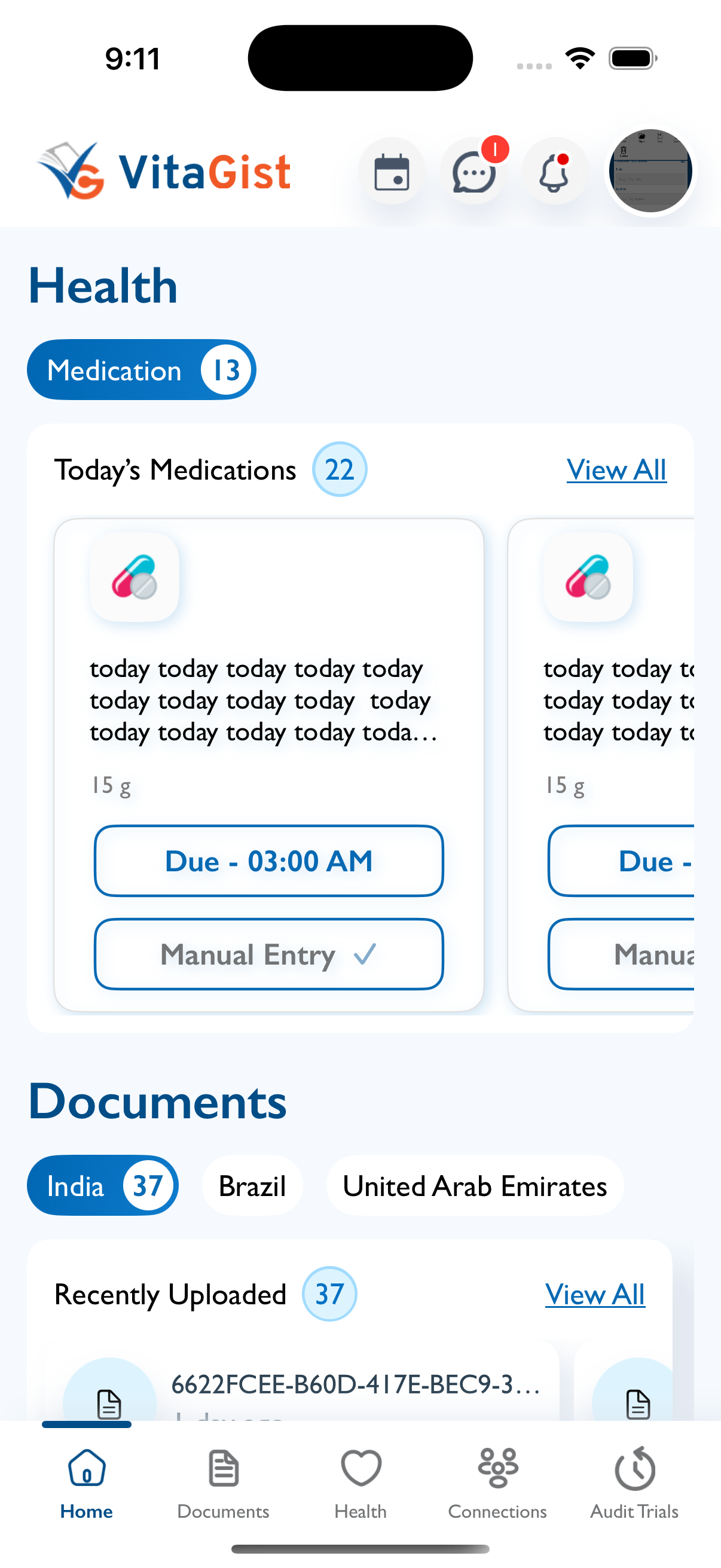Switch to the Health tab
This screenshot has height=1568, width=721.
pyautogui.click(x=360, y=1484)
